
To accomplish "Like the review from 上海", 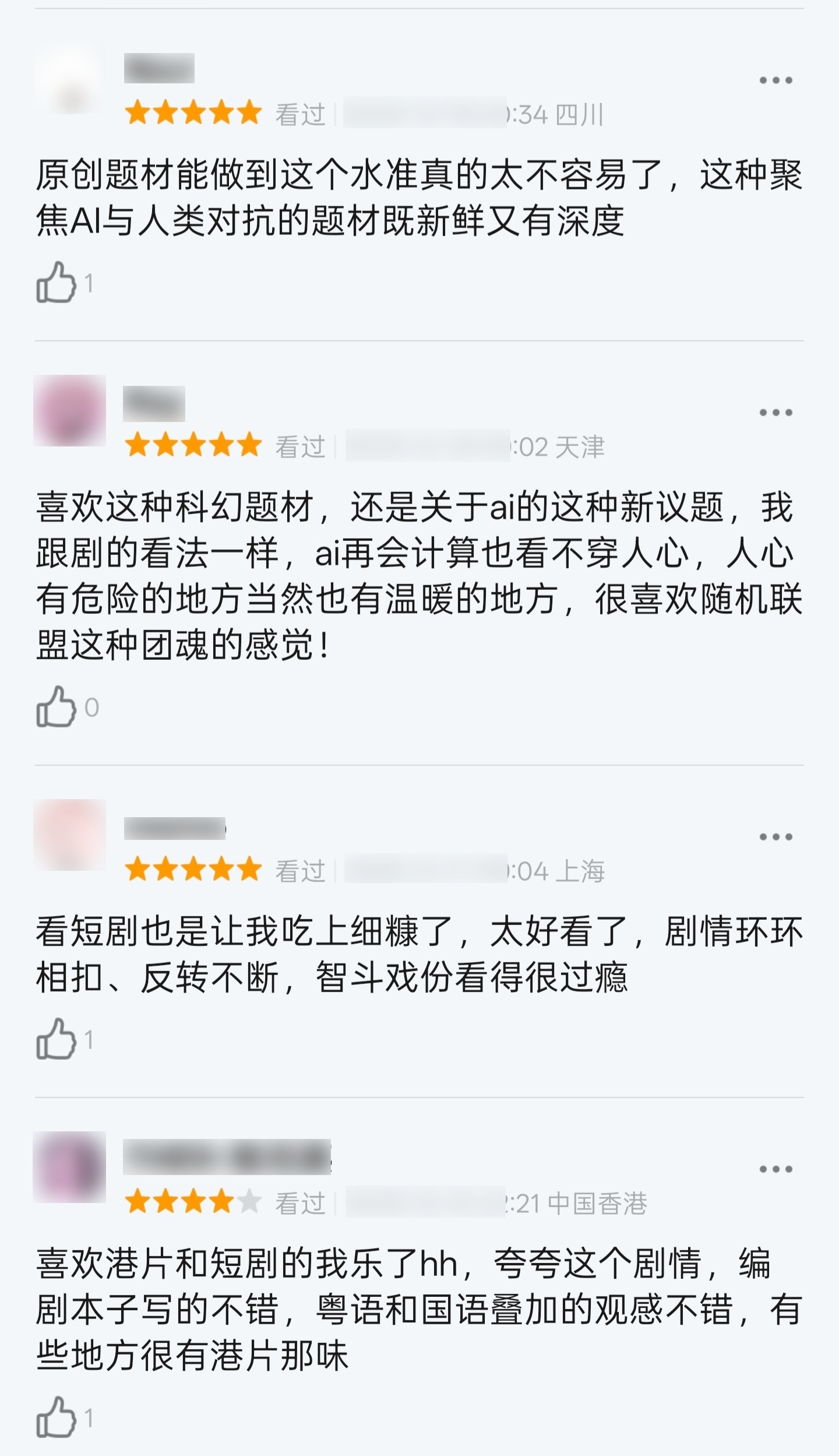I will point(57,1039).
